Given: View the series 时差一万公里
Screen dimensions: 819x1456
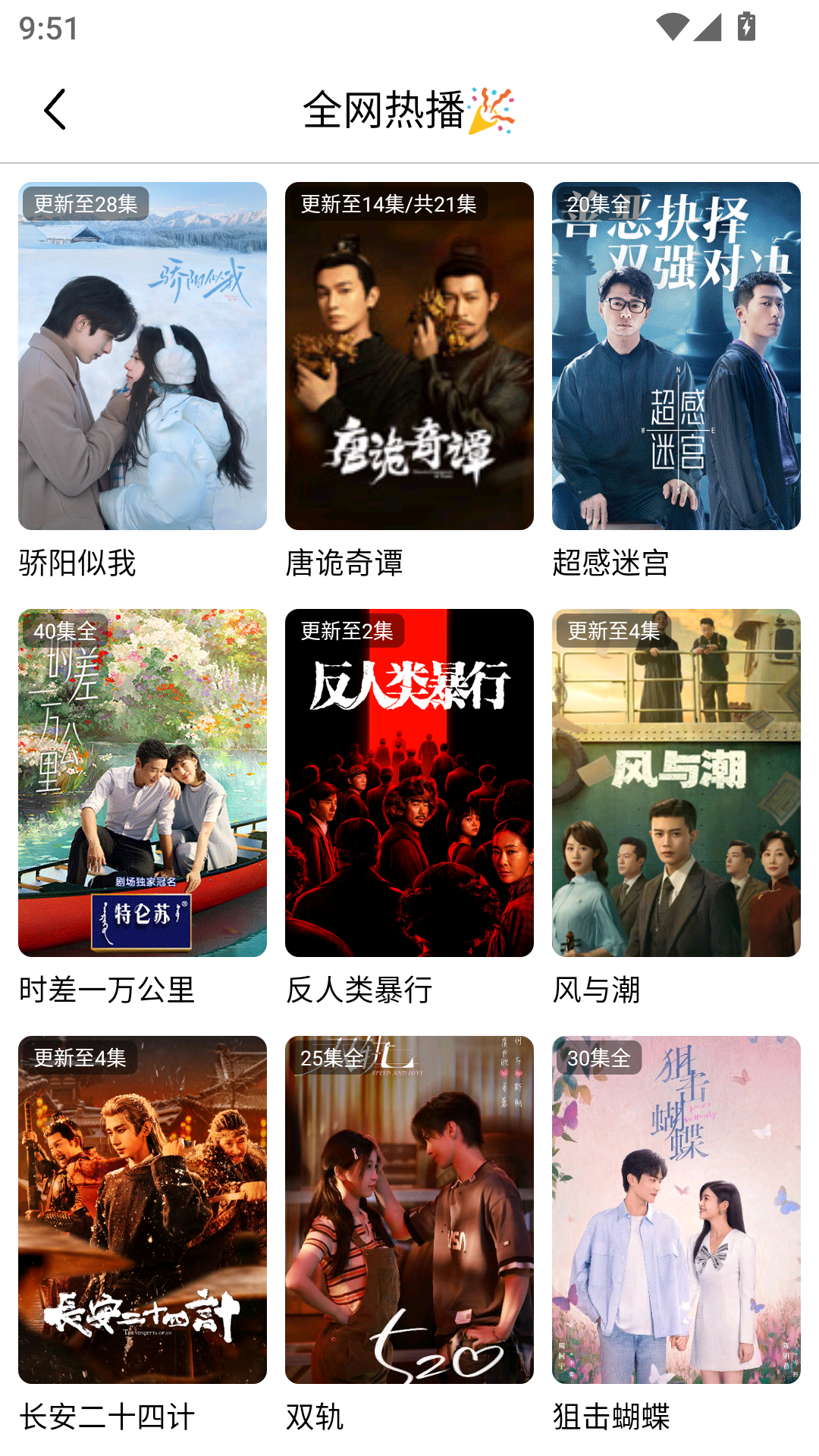Looking at the screenshot, I should [143, 783].
